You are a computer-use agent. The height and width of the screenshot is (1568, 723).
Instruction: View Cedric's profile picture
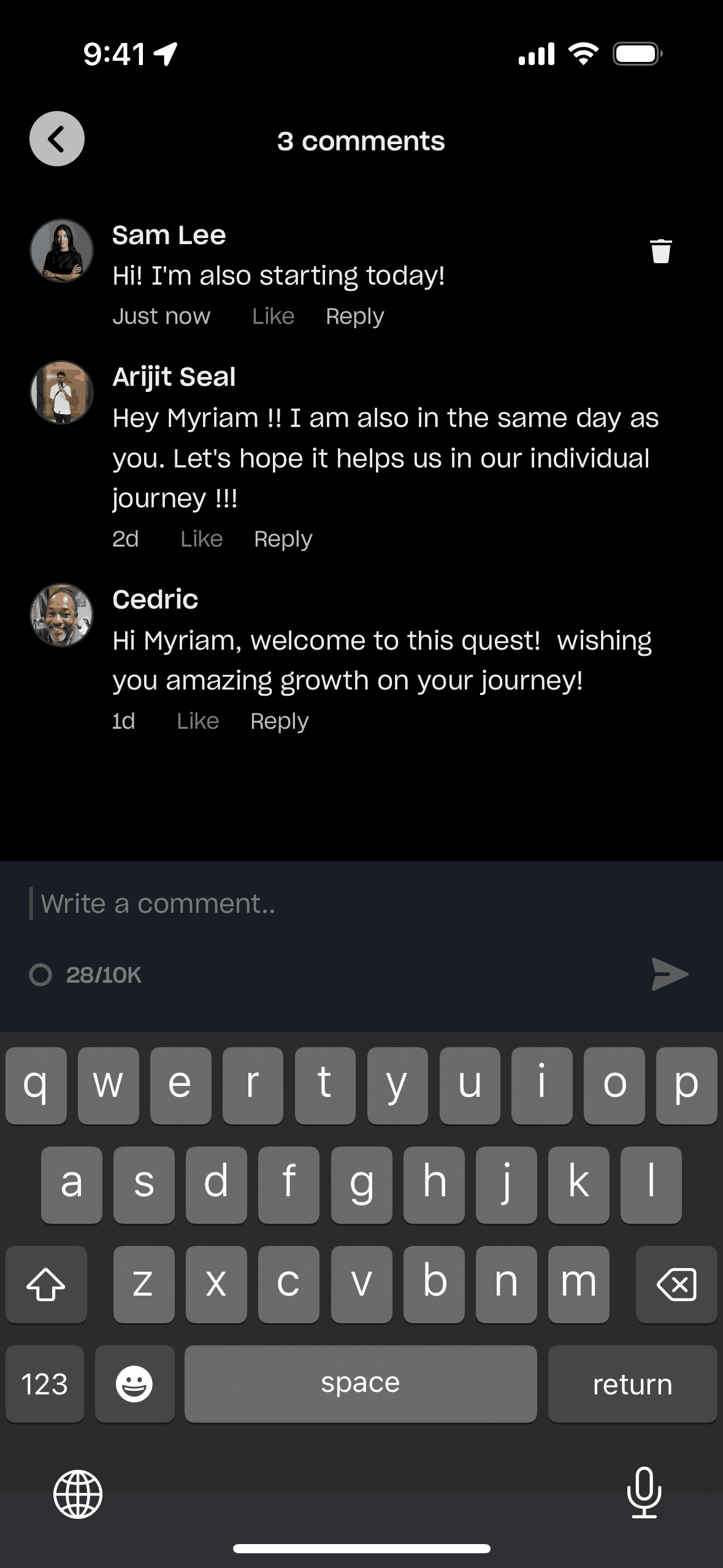point(61,615)
